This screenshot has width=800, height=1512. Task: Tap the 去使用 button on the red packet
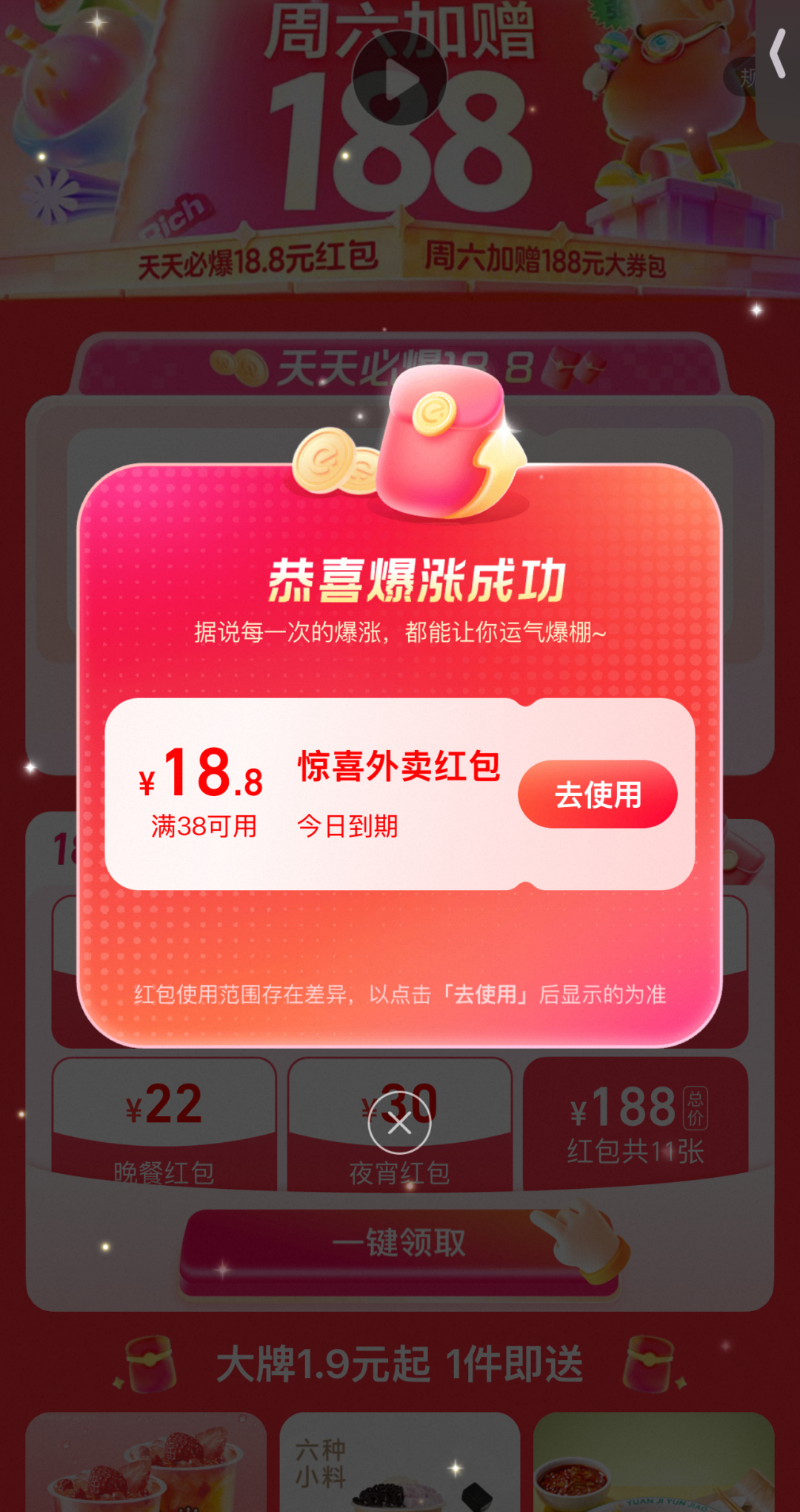coord(597,795)
